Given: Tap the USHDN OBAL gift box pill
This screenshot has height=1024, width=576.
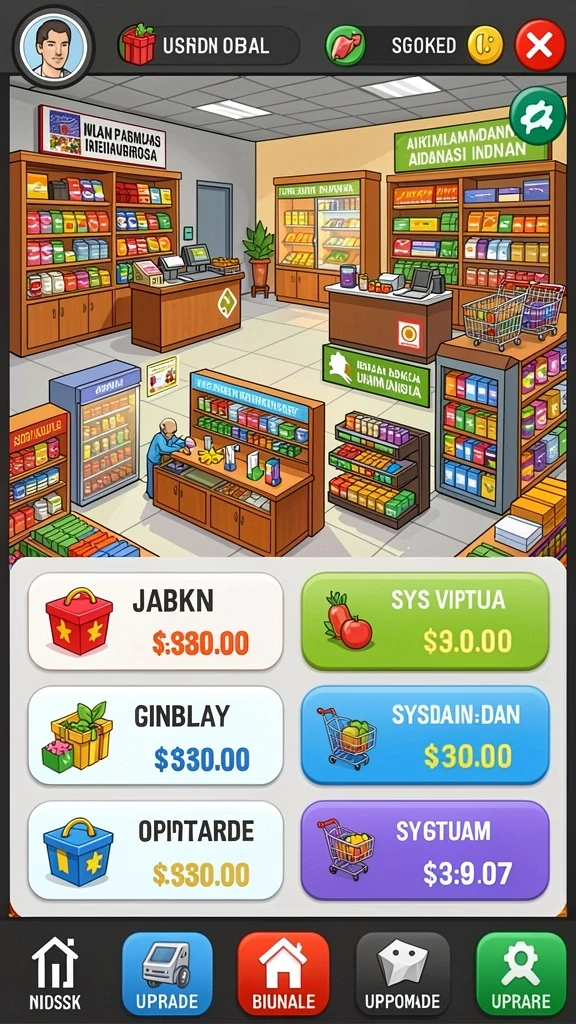Looking at the screenshot, I should (208, 45).
